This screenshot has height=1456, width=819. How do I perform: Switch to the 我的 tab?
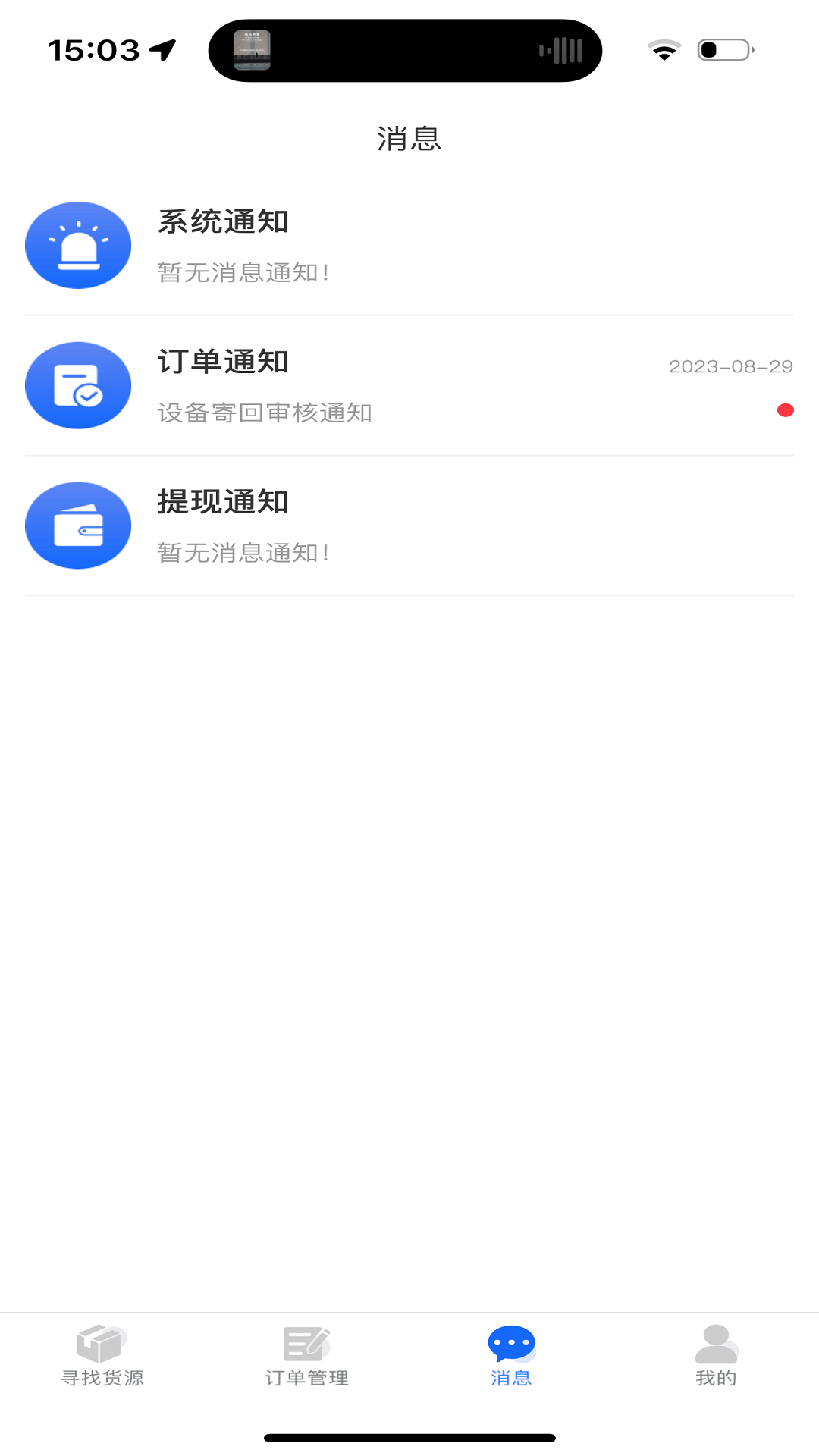click(x=716, y=1357)
